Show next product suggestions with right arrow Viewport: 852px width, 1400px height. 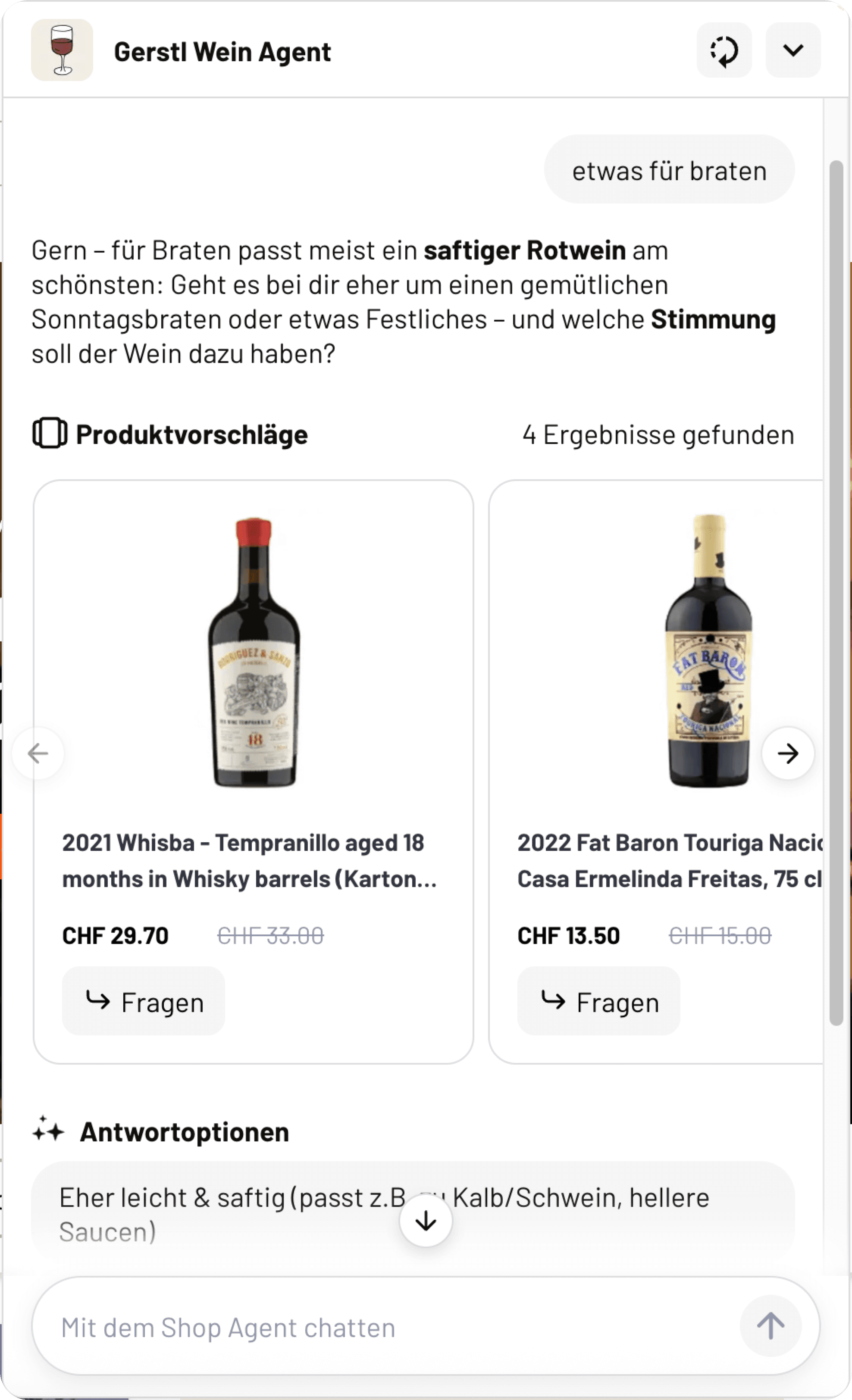(x=787, y=753)
